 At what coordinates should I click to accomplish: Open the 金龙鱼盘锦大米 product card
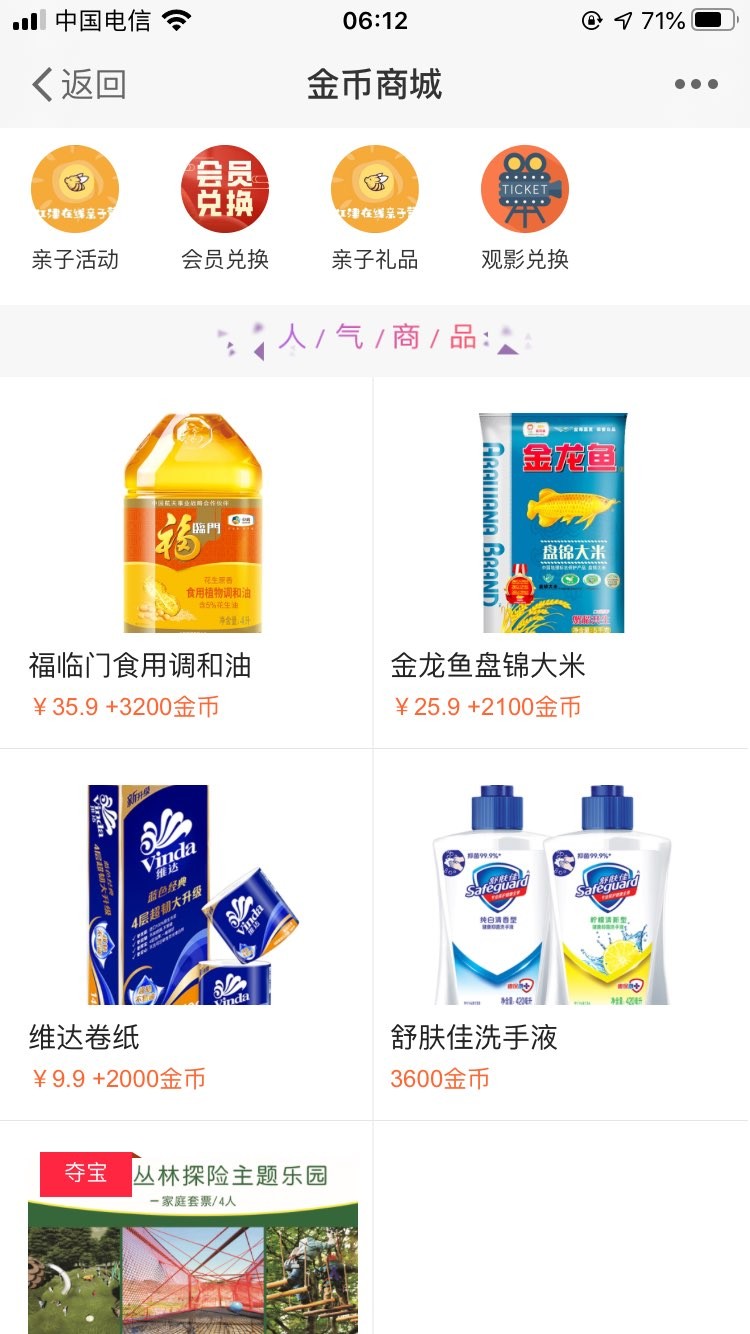560,560
